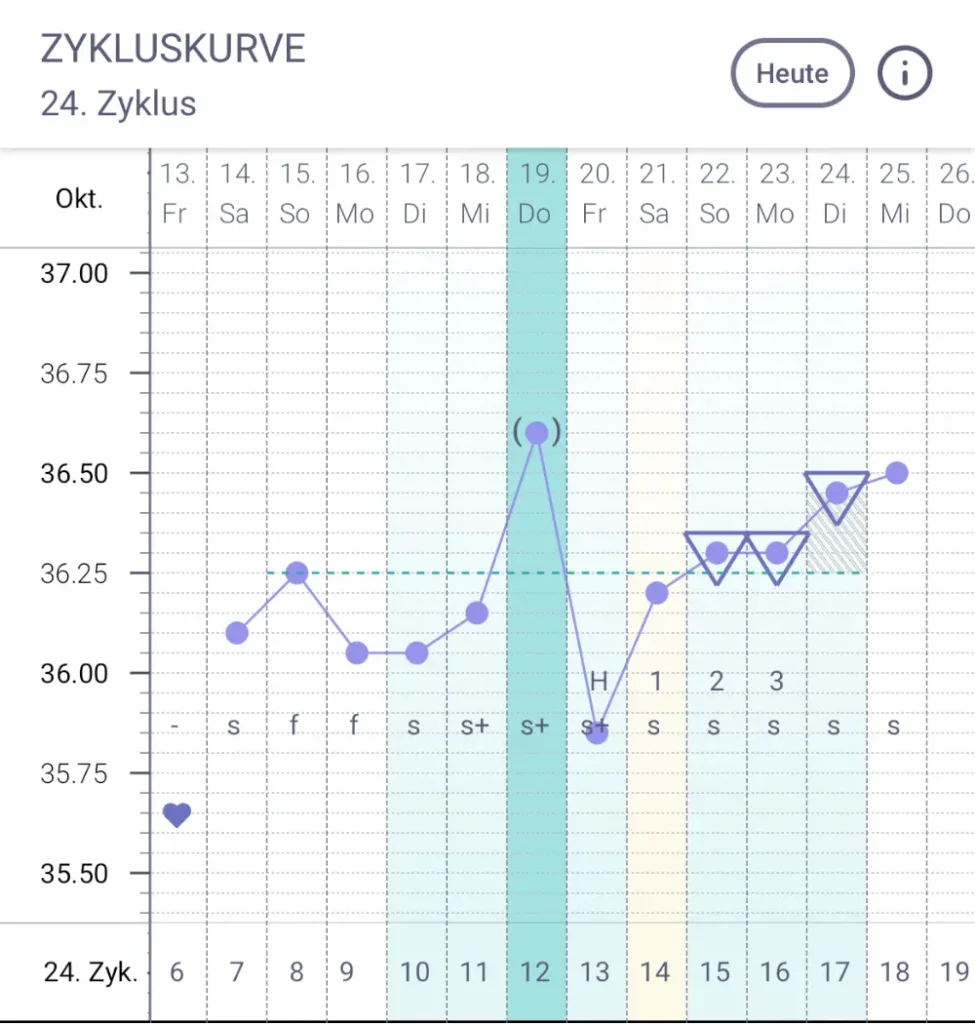The height and width of the screenshot is (1024, 975).
Task: Tap the f mucus entry under 15. So
Action: [x=295, y=725]
